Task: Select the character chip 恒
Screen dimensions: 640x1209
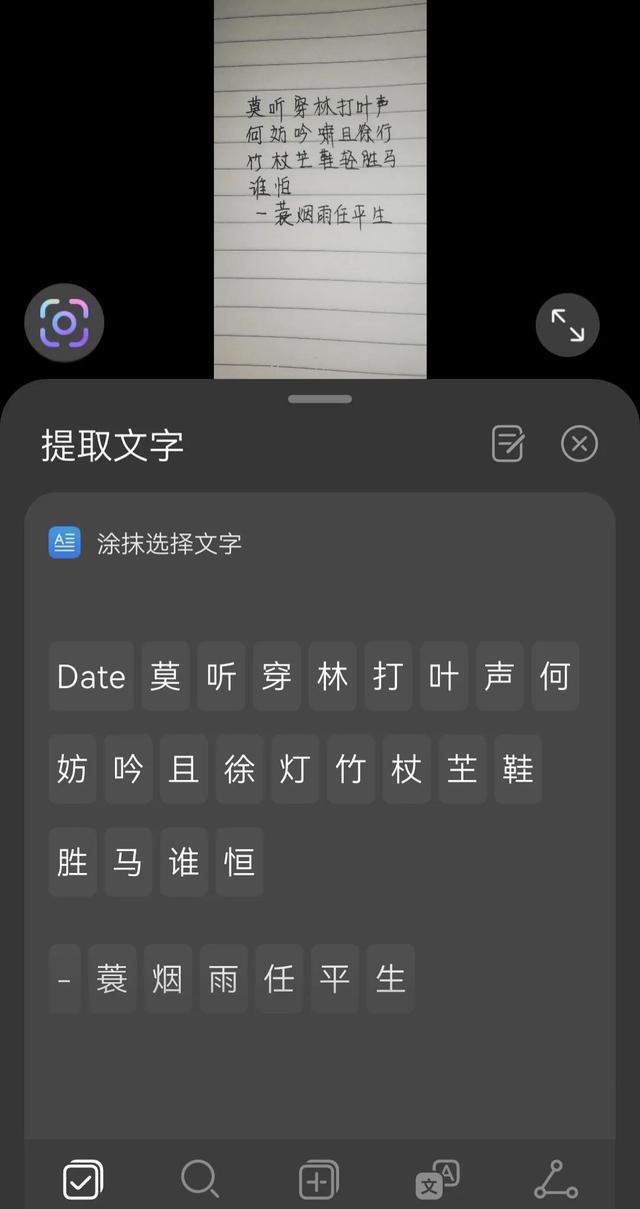Action: 239,861
